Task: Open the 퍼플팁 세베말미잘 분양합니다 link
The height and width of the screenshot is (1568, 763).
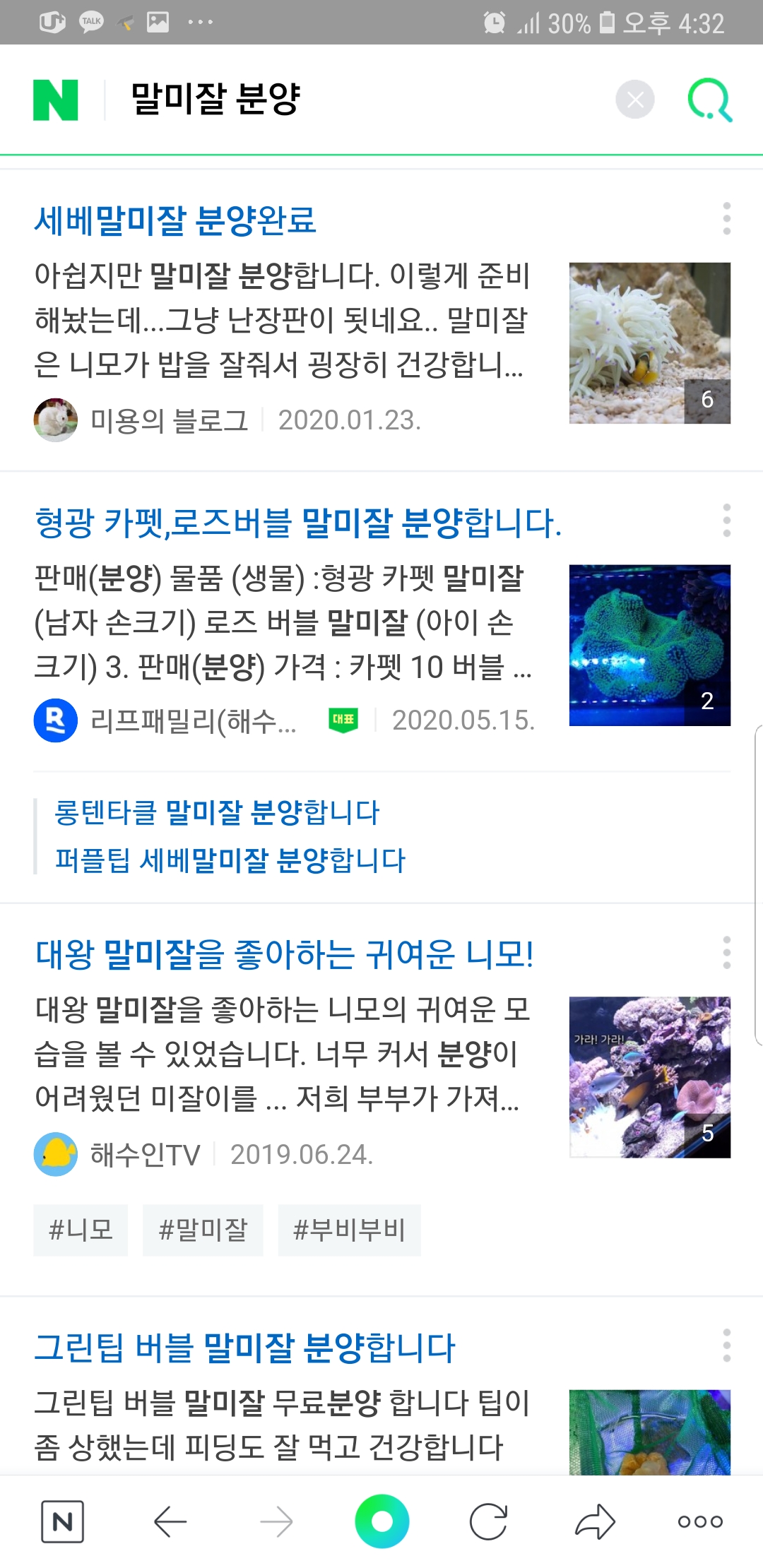Action: (x=230, y=860)
